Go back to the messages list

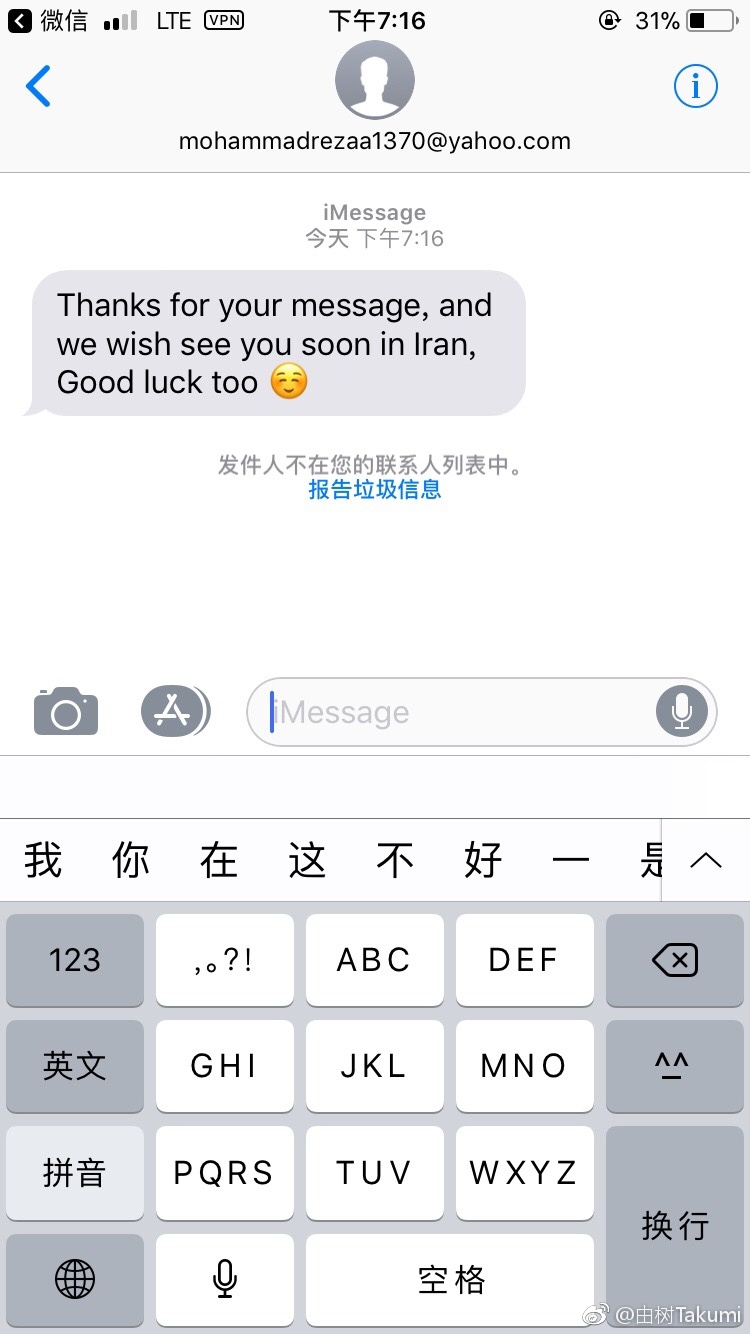pos(39,87)
